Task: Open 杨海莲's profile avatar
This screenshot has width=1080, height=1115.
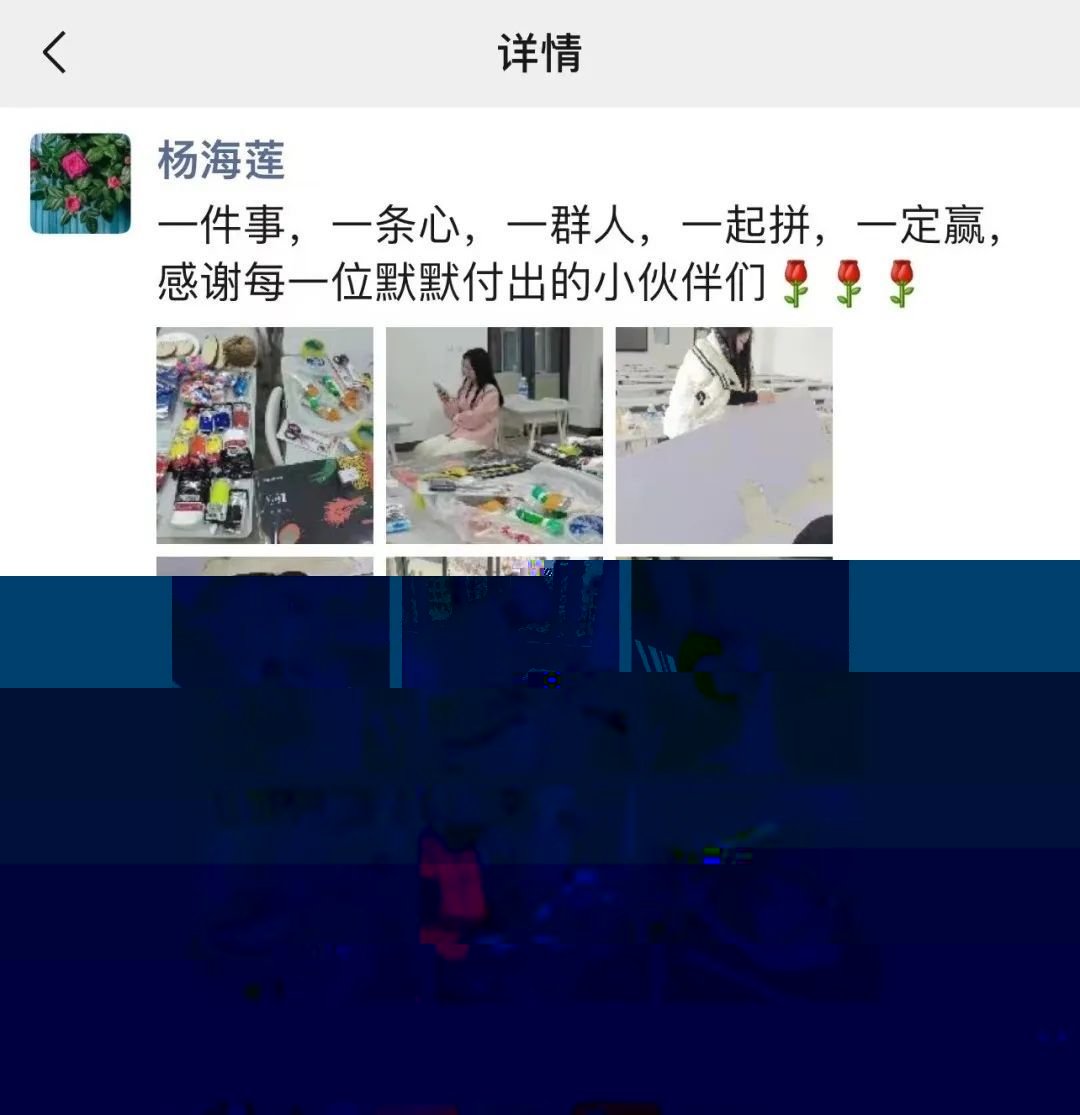Action: [80, 183]
